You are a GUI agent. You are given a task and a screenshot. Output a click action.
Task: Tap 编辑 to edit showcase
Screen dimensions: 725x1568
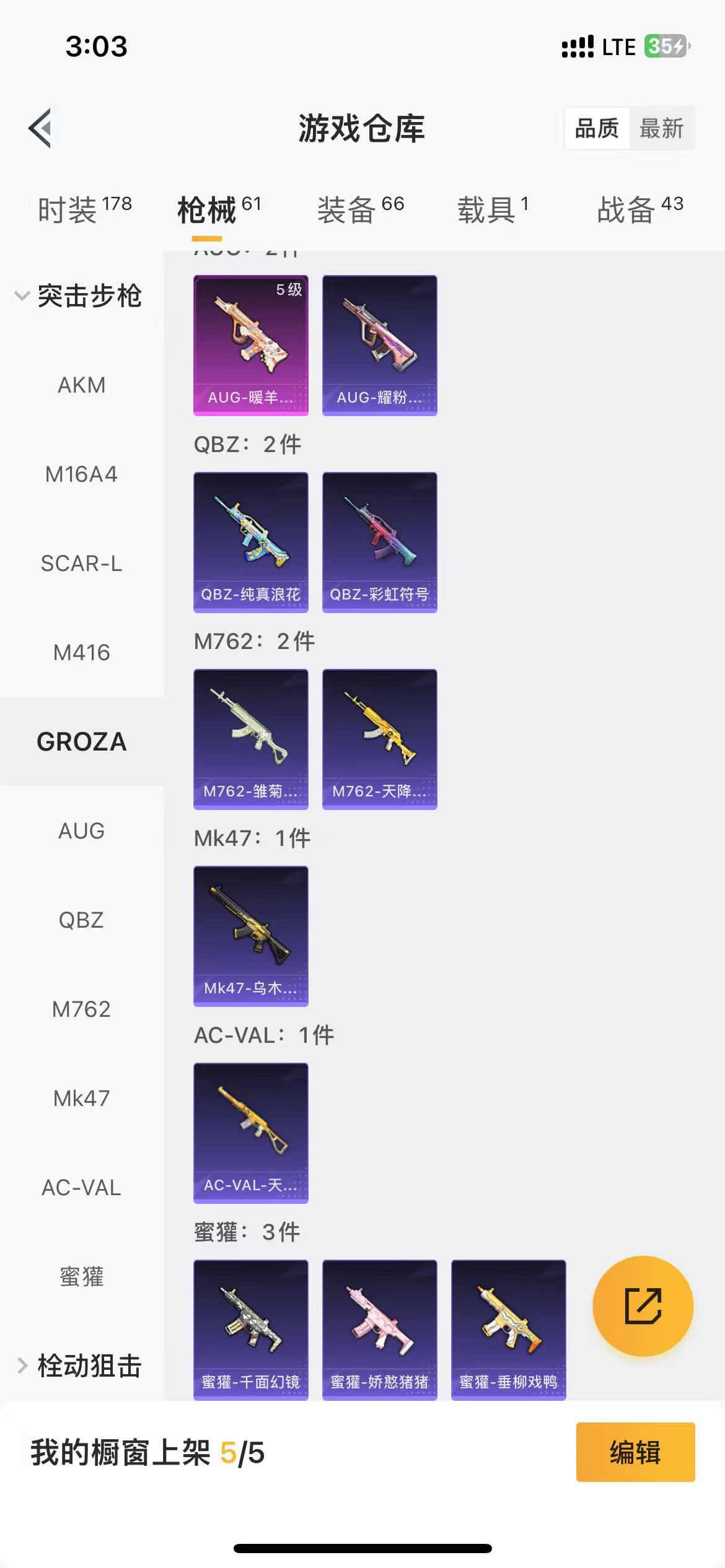click(x=635, y=1452)
